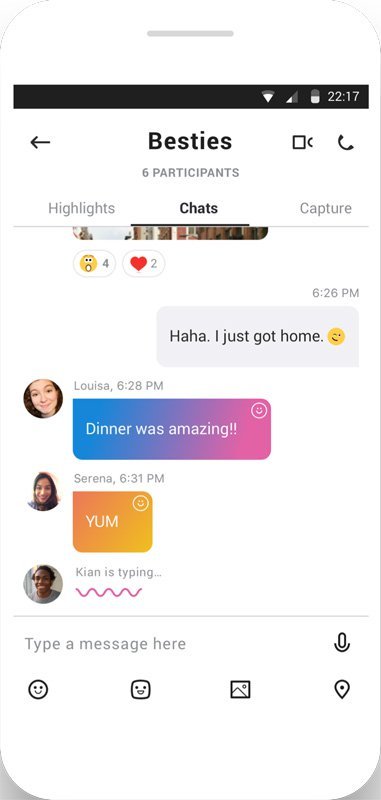
Task: Record a voice message with the microphone
Action: pyautogui.click(x=342, y=643)
